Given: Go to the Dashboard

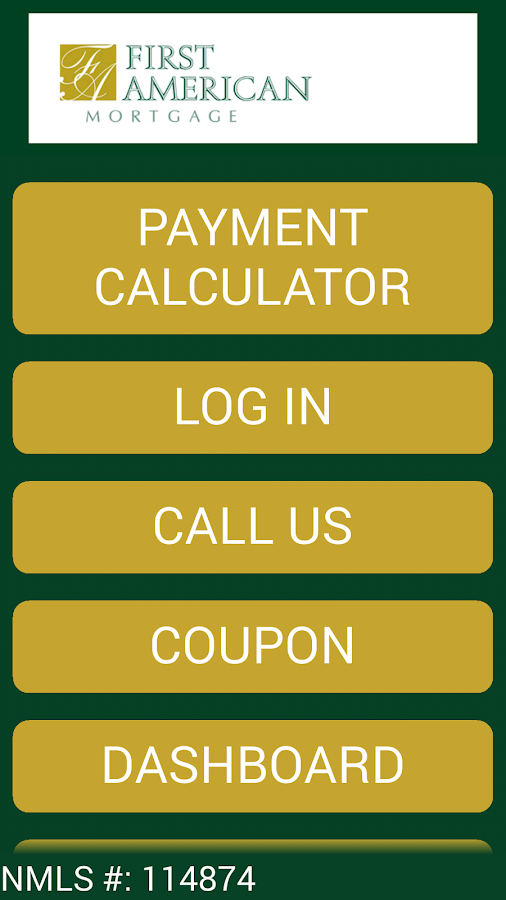Looking at the screenshot, I should [252, 766].
